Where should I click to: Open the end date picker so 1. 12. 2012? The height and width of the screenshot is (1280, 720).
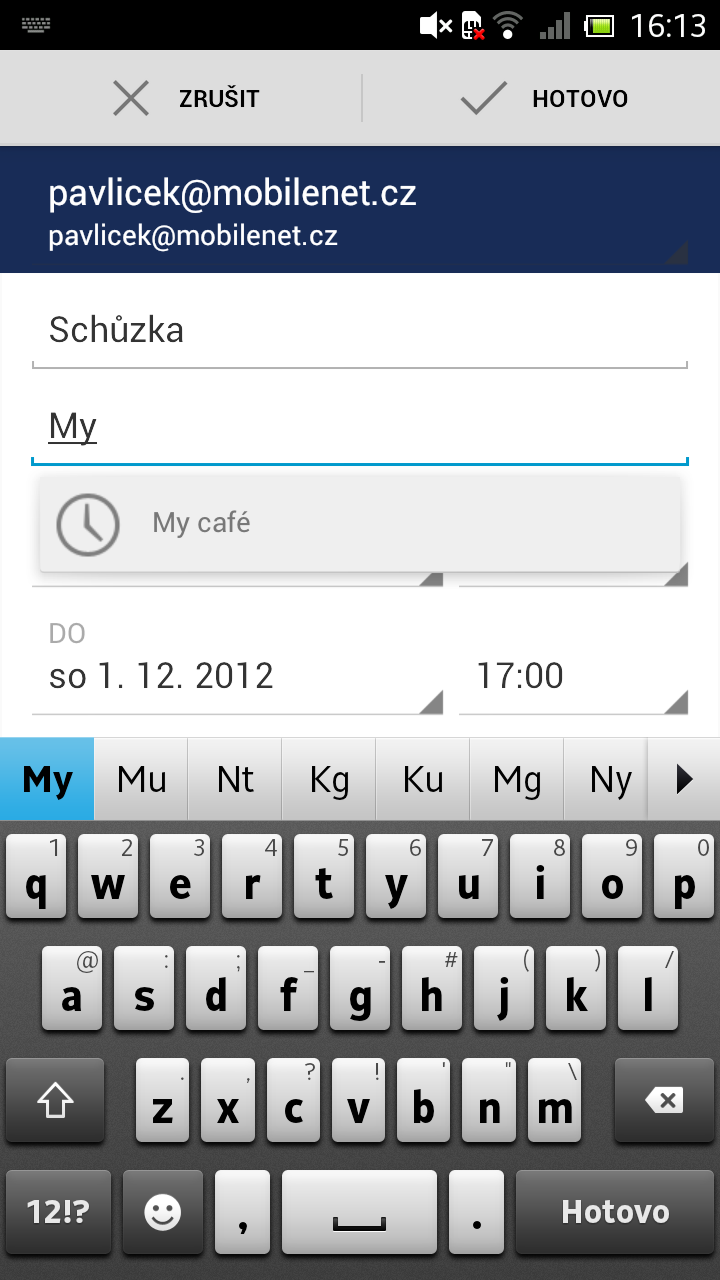(x=237, y=678)
